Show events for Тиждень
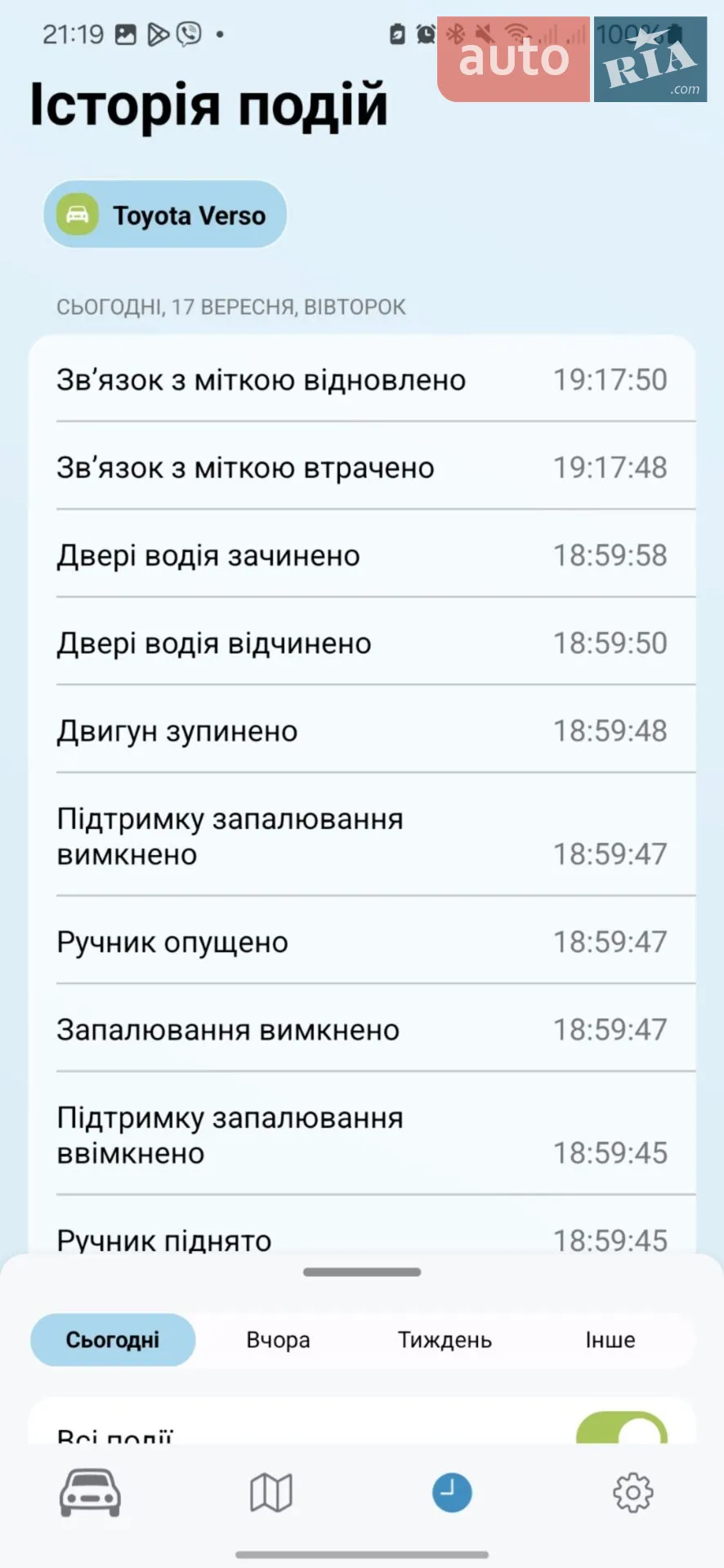Screen dimensions: 724x1568 (x=445, y=1339)
